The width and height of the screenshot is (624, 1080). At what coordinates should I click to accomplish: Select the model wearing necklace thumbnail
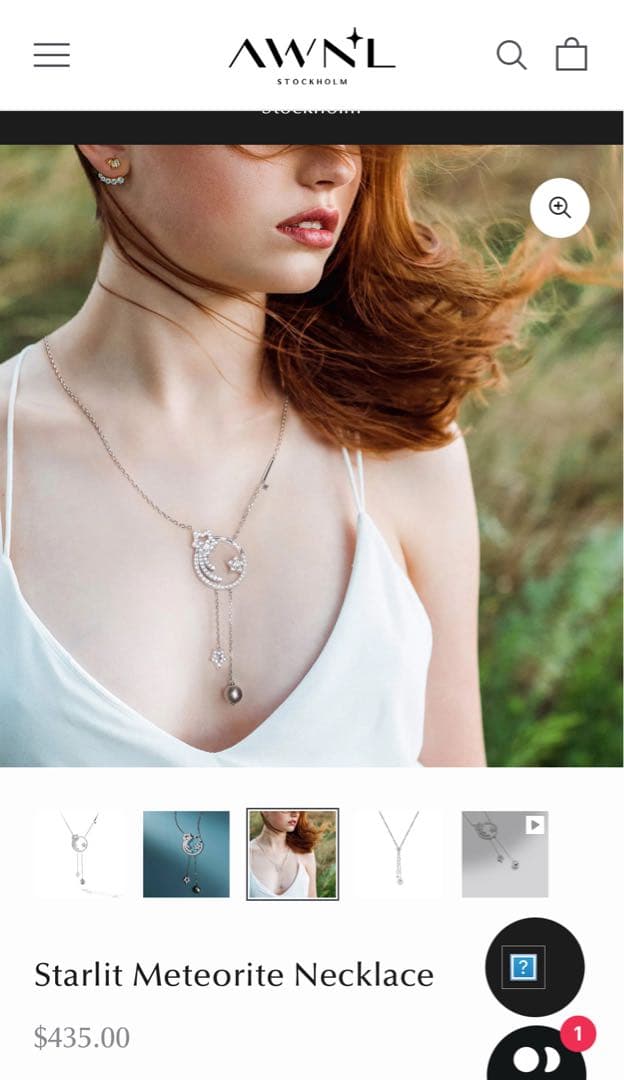click(x=292, y=854)
